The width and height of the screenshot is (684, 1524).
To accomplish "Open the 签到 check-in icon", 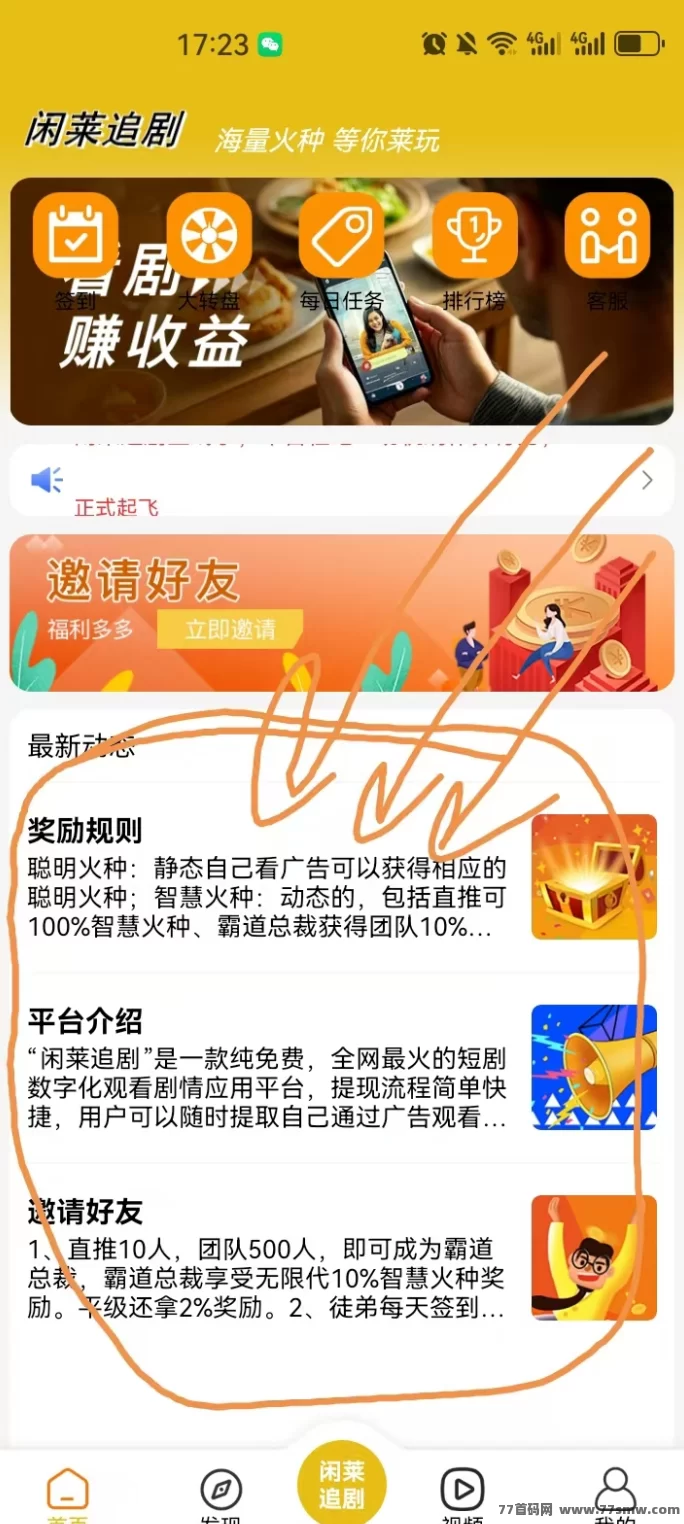I will [75, 236].
